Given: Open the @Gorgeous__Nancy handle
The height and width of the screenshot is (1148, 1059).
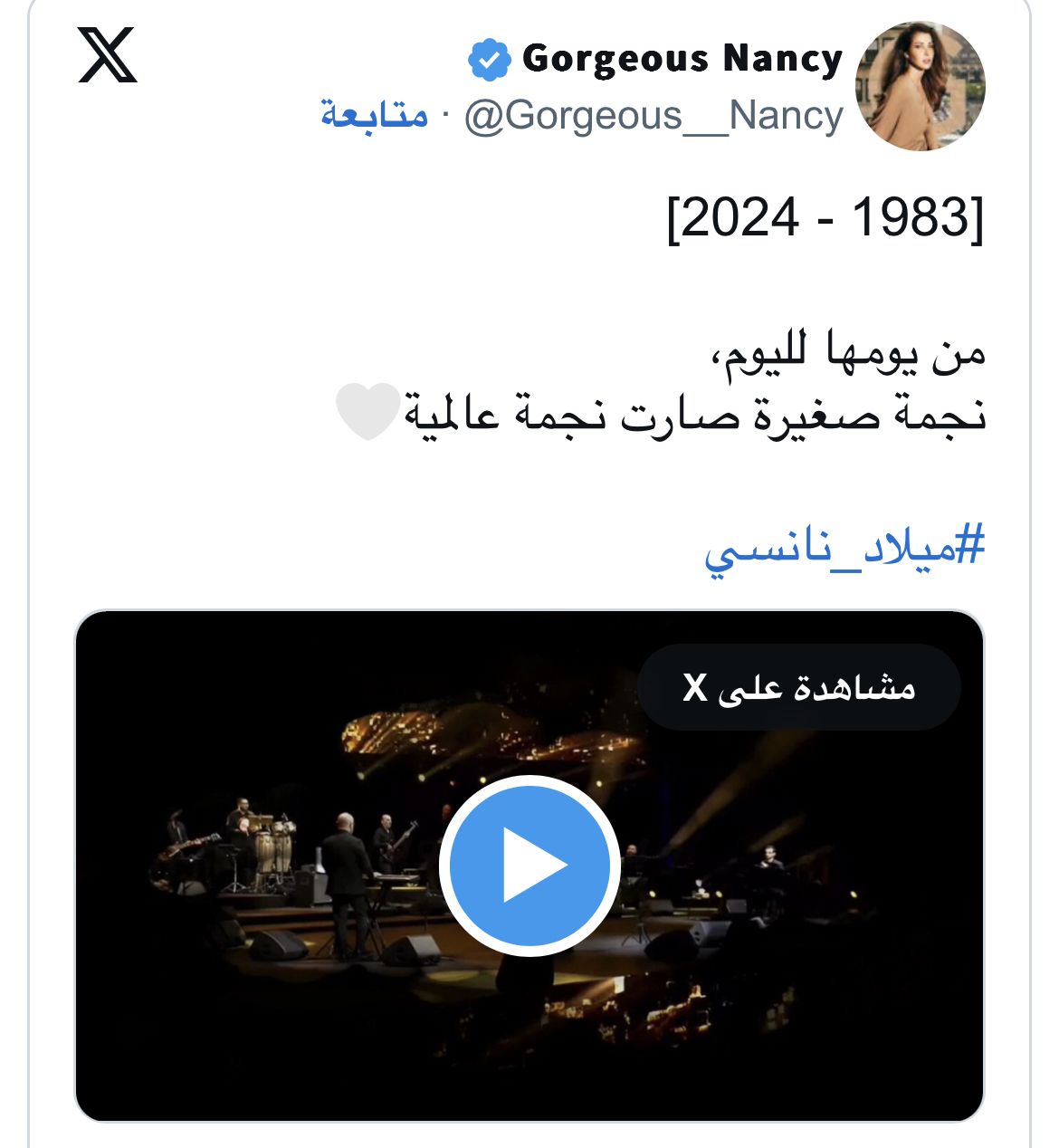Looking at the screenshot, I should click(x=654, y=116).
